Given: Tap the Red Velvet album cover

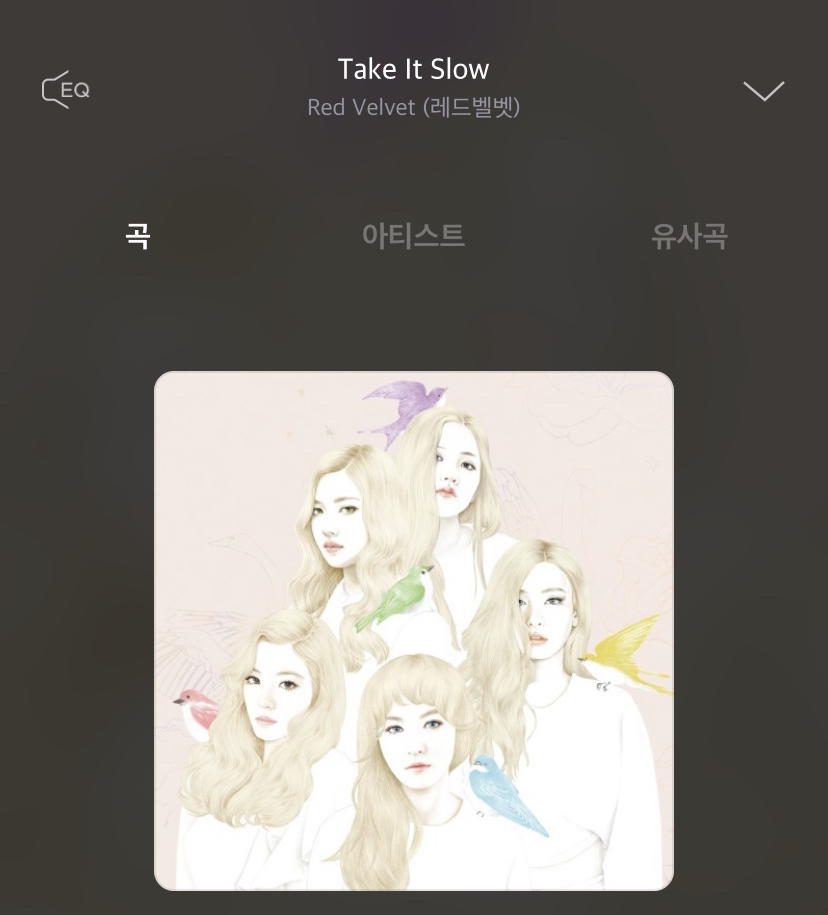Looking at the screenshot, I should point(414,630).
